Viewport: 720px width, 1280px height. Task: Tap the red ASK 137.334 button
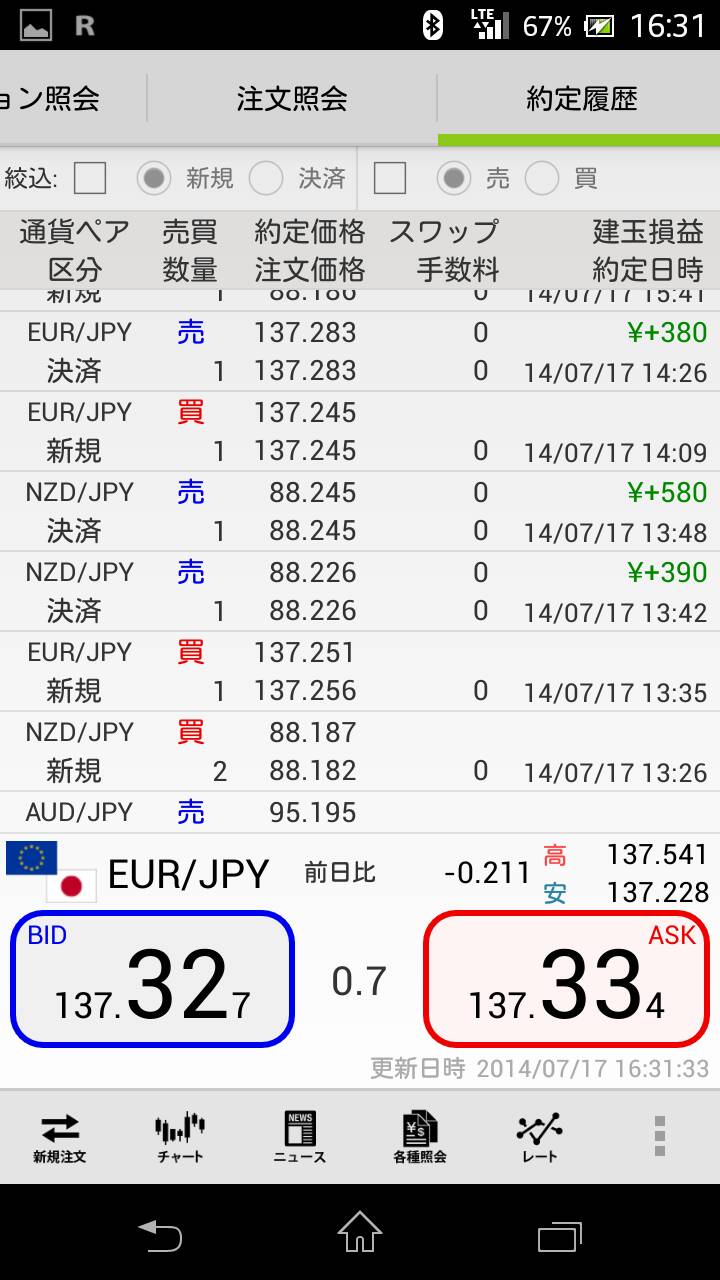pyautogui.click(x=567, y=979)
